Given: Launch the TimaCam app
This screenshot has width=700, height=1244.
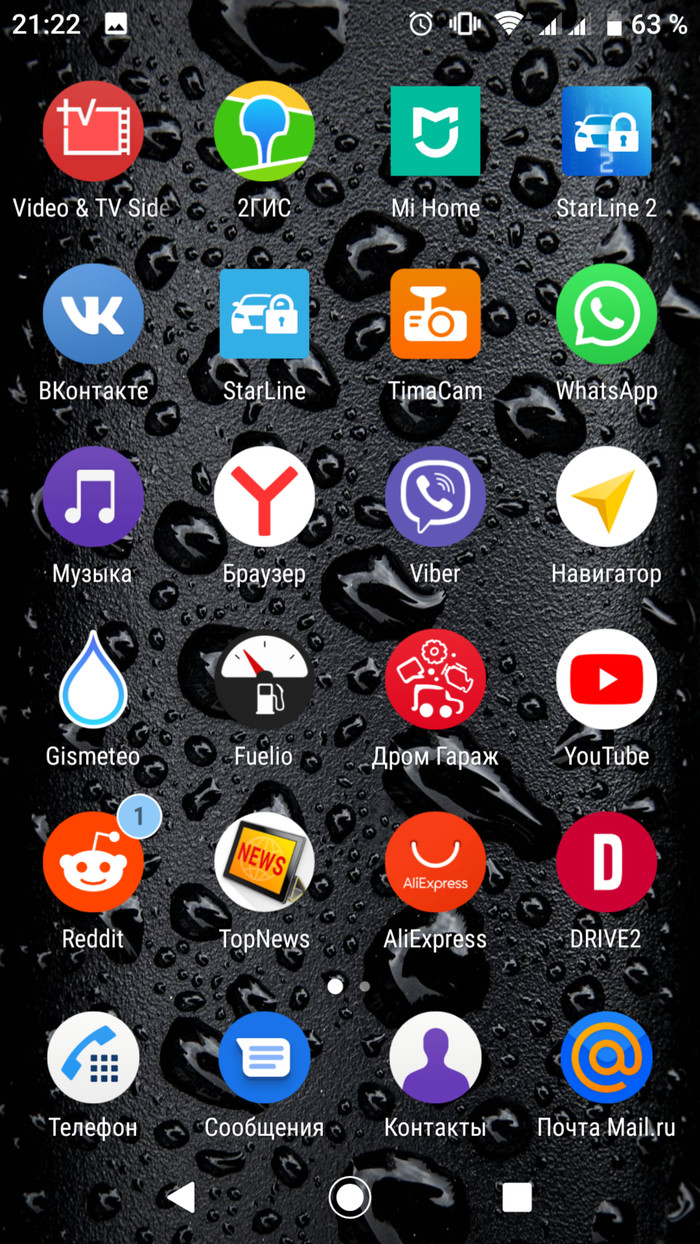Looking at the screenshot, I should point(435,314).
